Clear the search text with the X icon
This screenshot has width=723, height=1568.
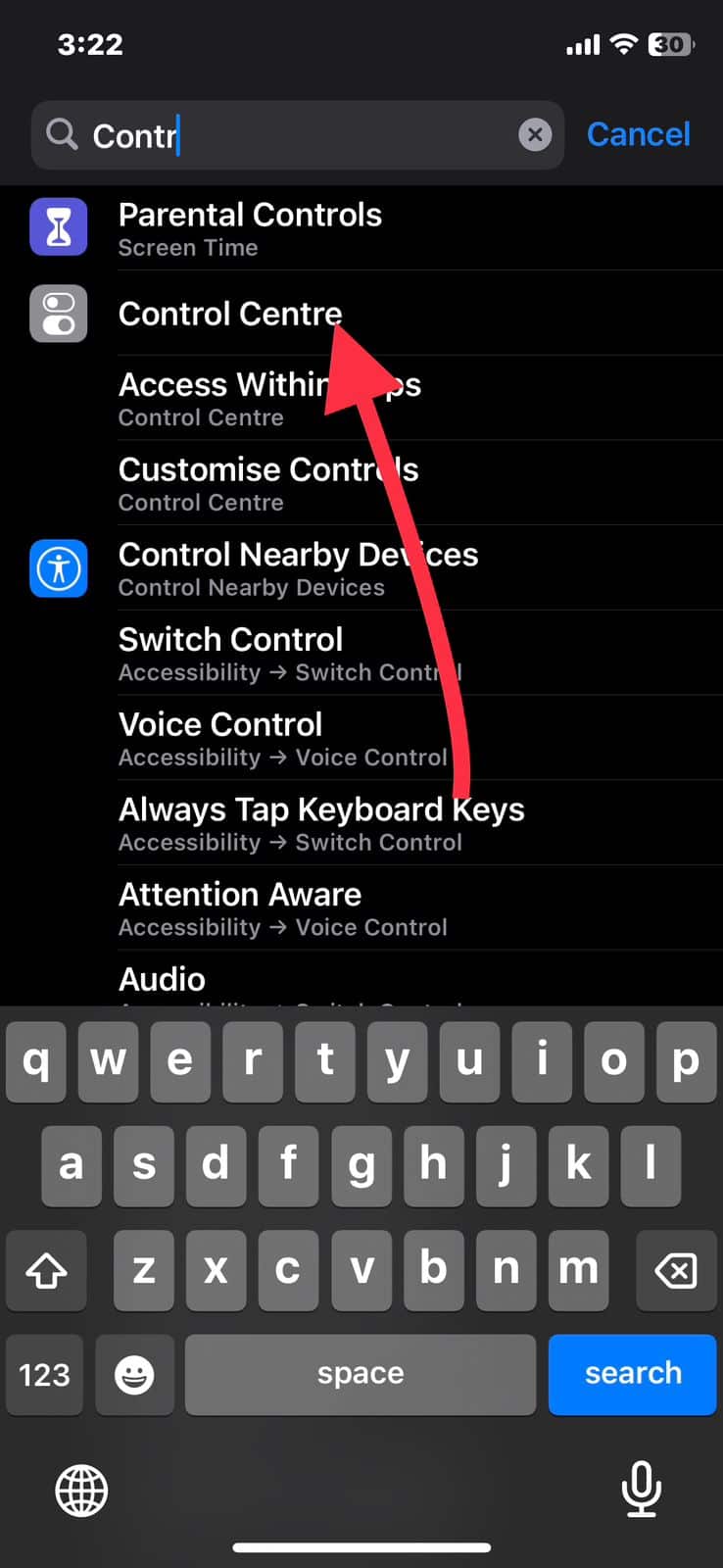click(x=535, y=135)
